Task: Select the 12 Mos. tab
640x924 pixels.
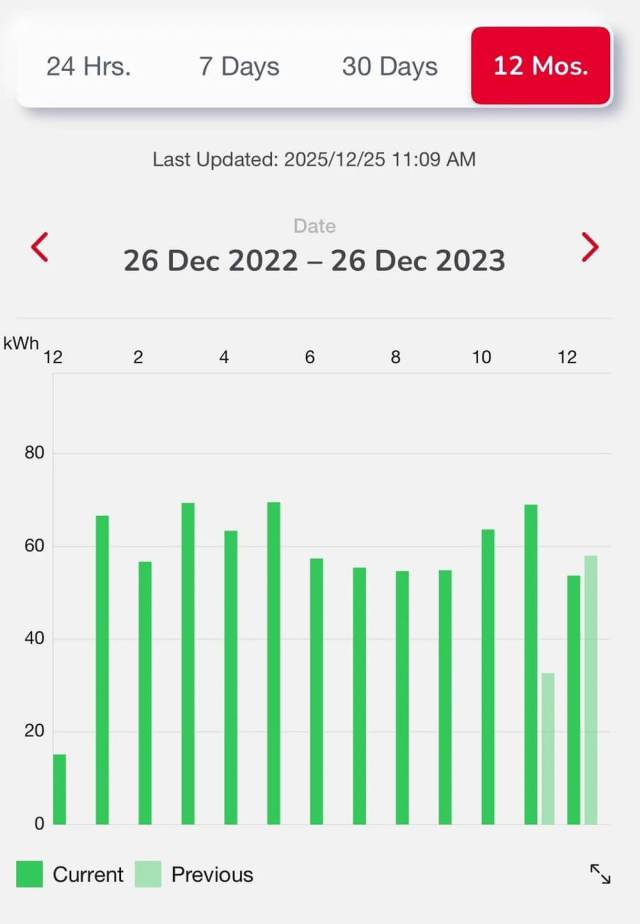Action: click(x=540, y=67)
